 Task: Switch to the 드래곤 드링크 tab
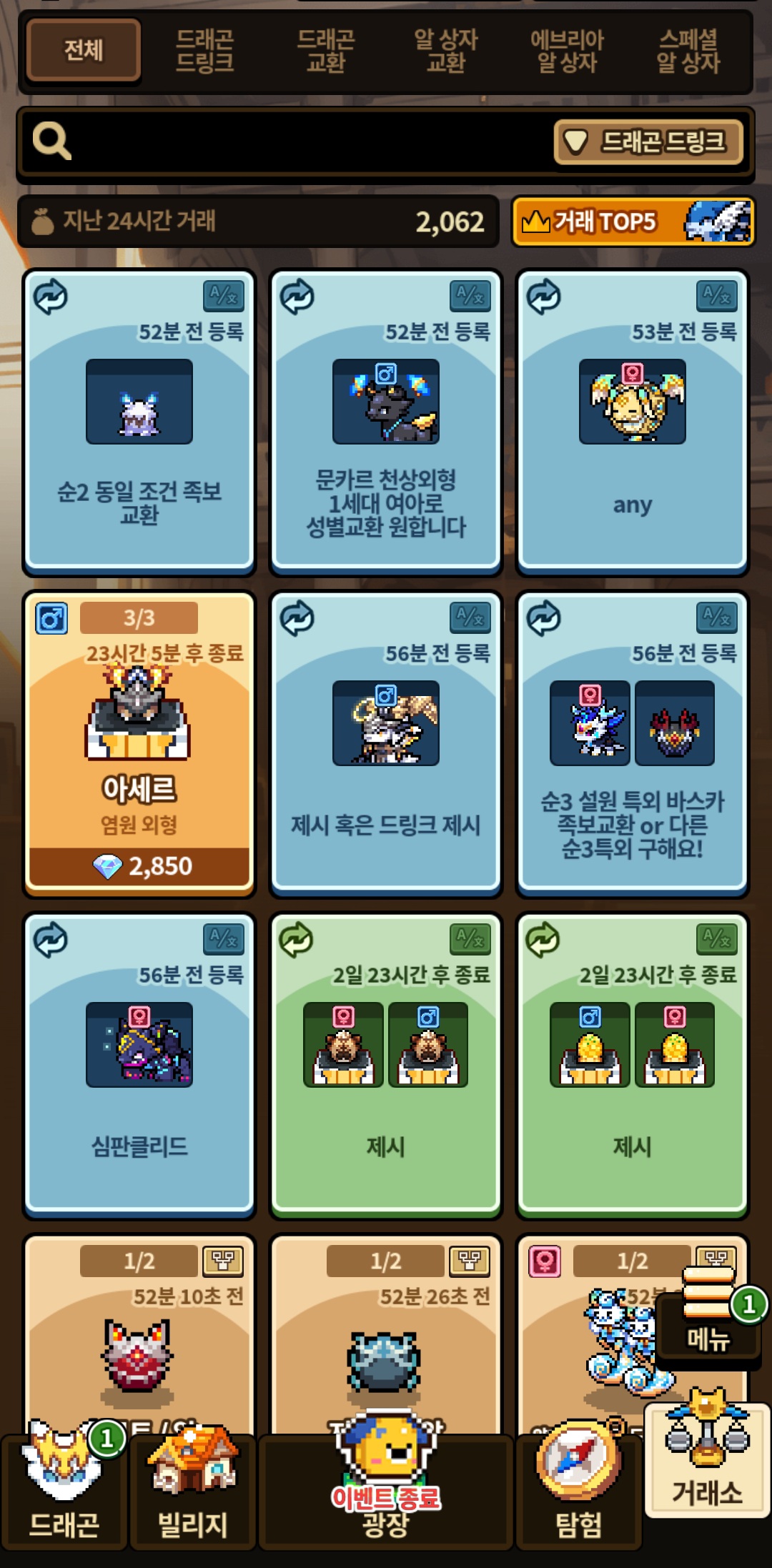[x=205, y=50]
